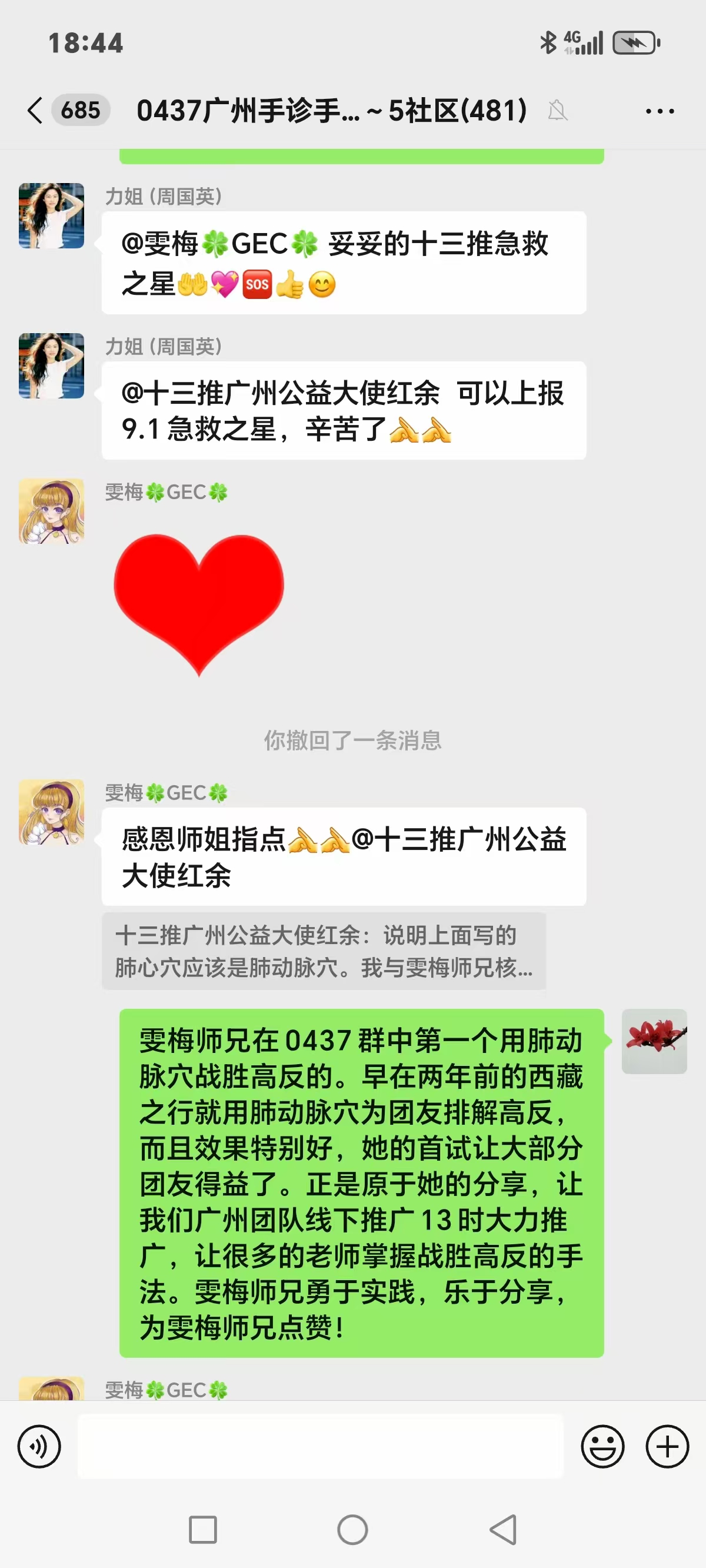This screenshot has width=706, height=1568.
Task: Open the plus attachment menu
Action: pos(667,1446)
